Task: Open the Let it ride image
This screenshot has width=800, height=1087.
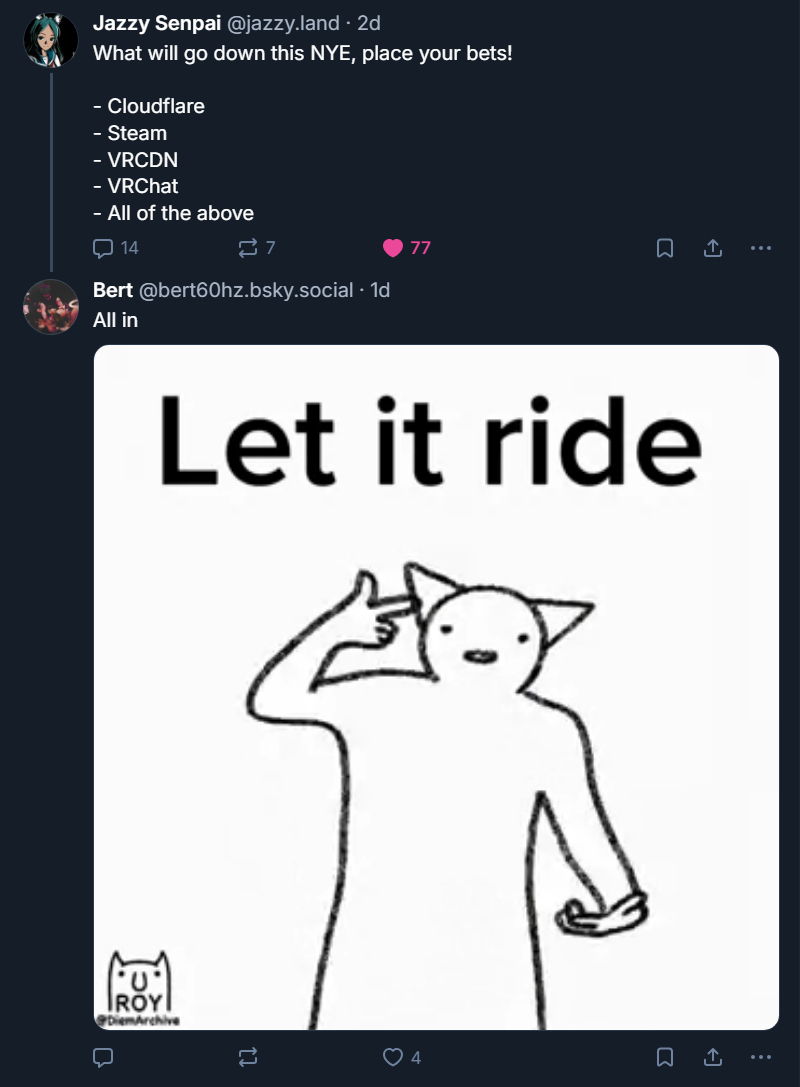Action: [435, 687]
